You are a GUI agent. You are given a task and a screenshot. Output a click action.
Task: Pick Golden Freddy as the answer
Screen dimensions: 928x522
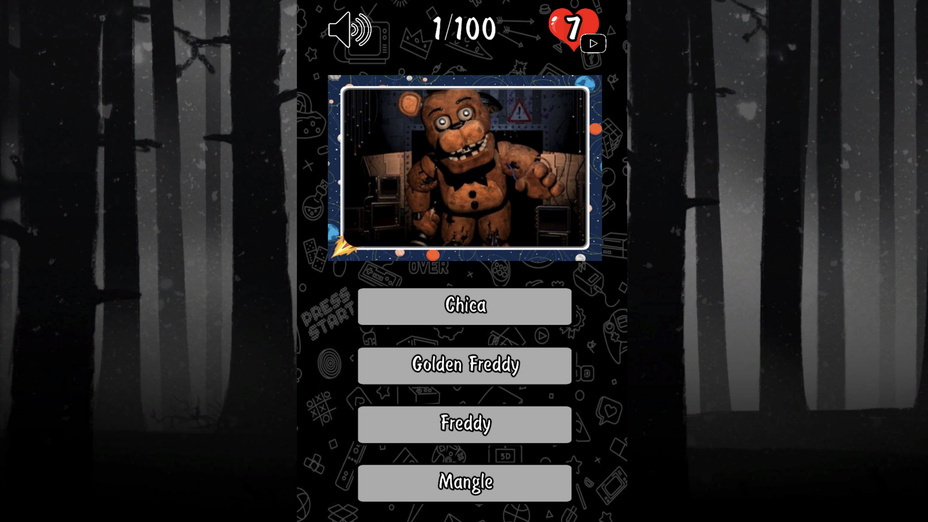coord(464,365)
